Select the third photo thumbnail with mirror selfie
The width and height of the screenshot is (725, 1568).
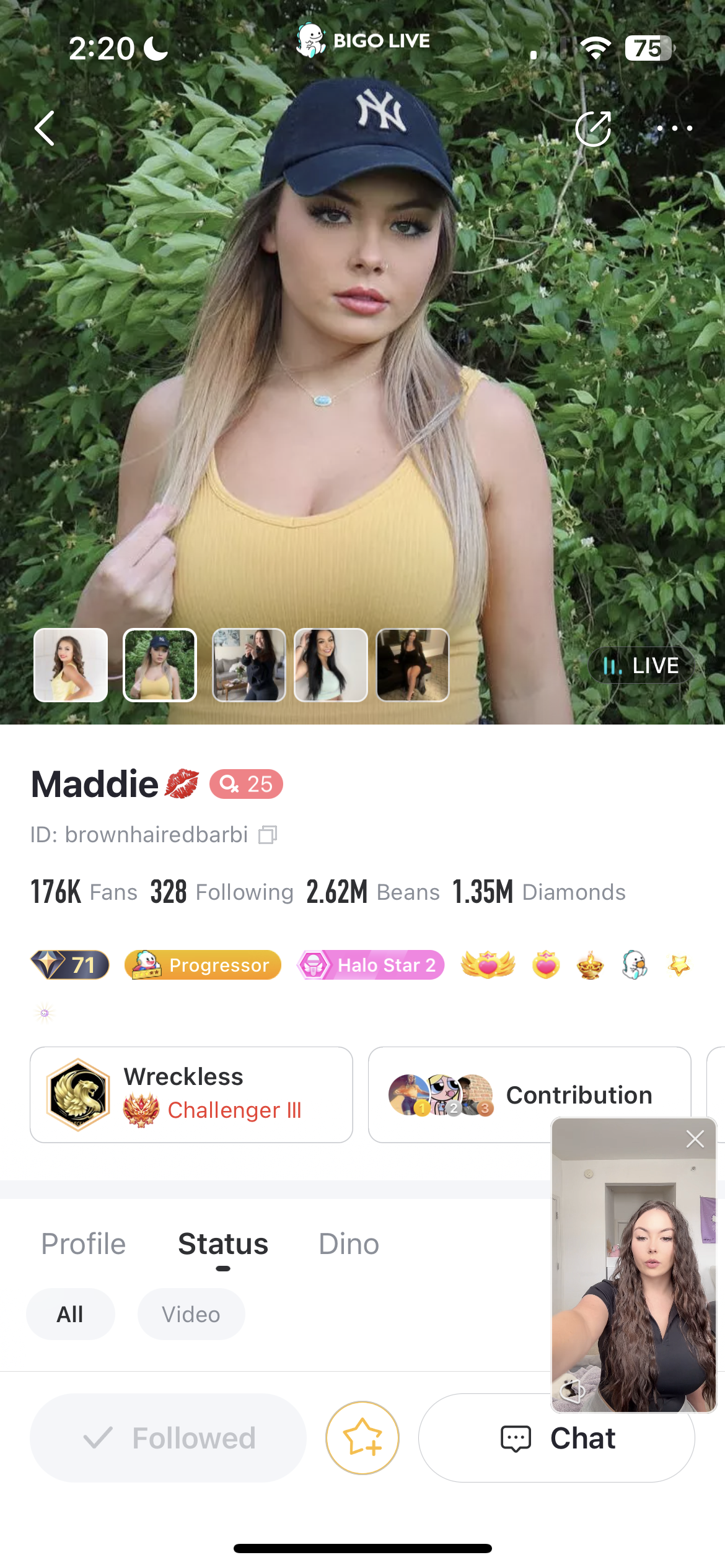click(x=248, y=664)
